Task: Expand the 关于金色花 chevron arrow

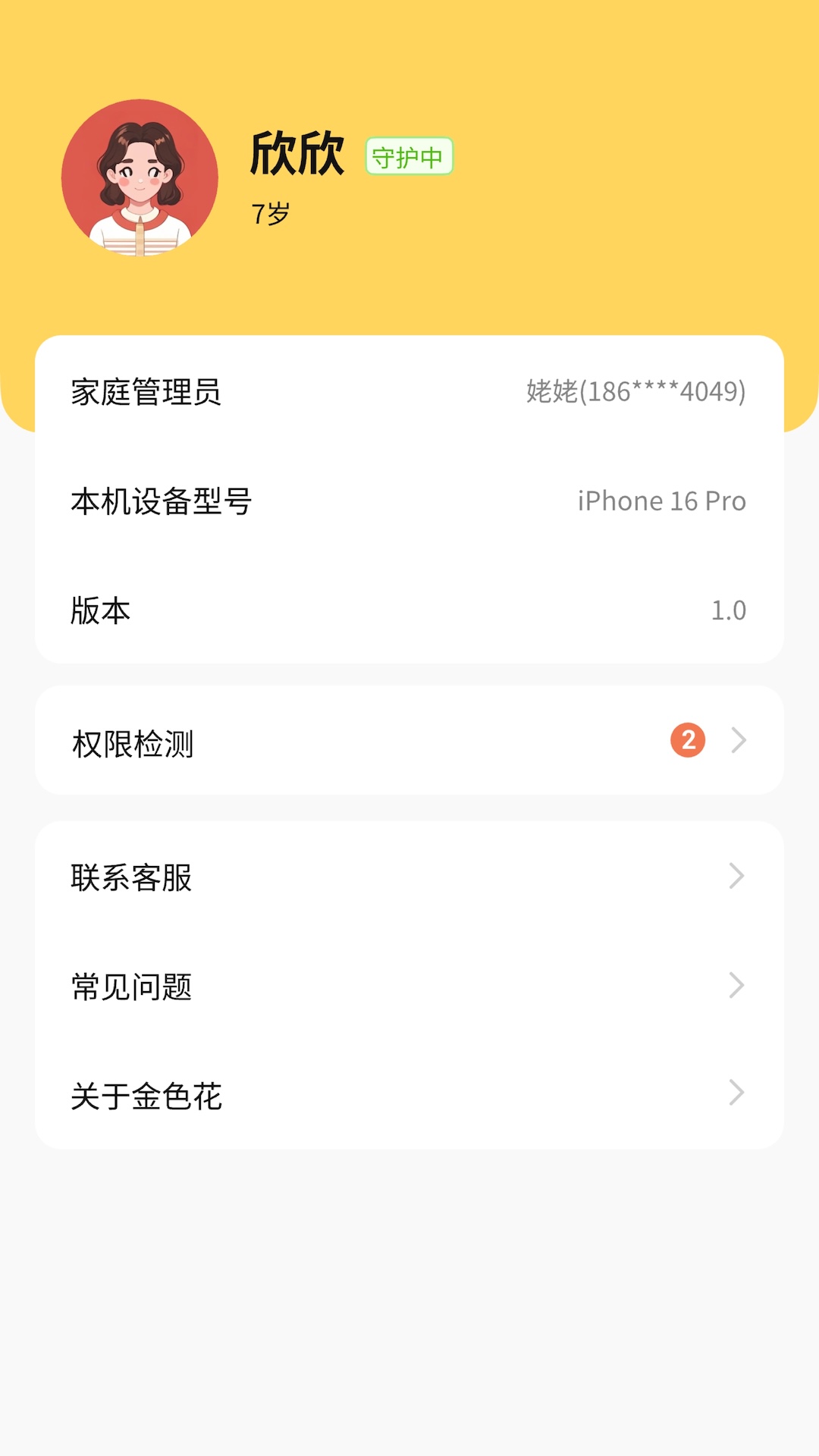Action: 737,1094
